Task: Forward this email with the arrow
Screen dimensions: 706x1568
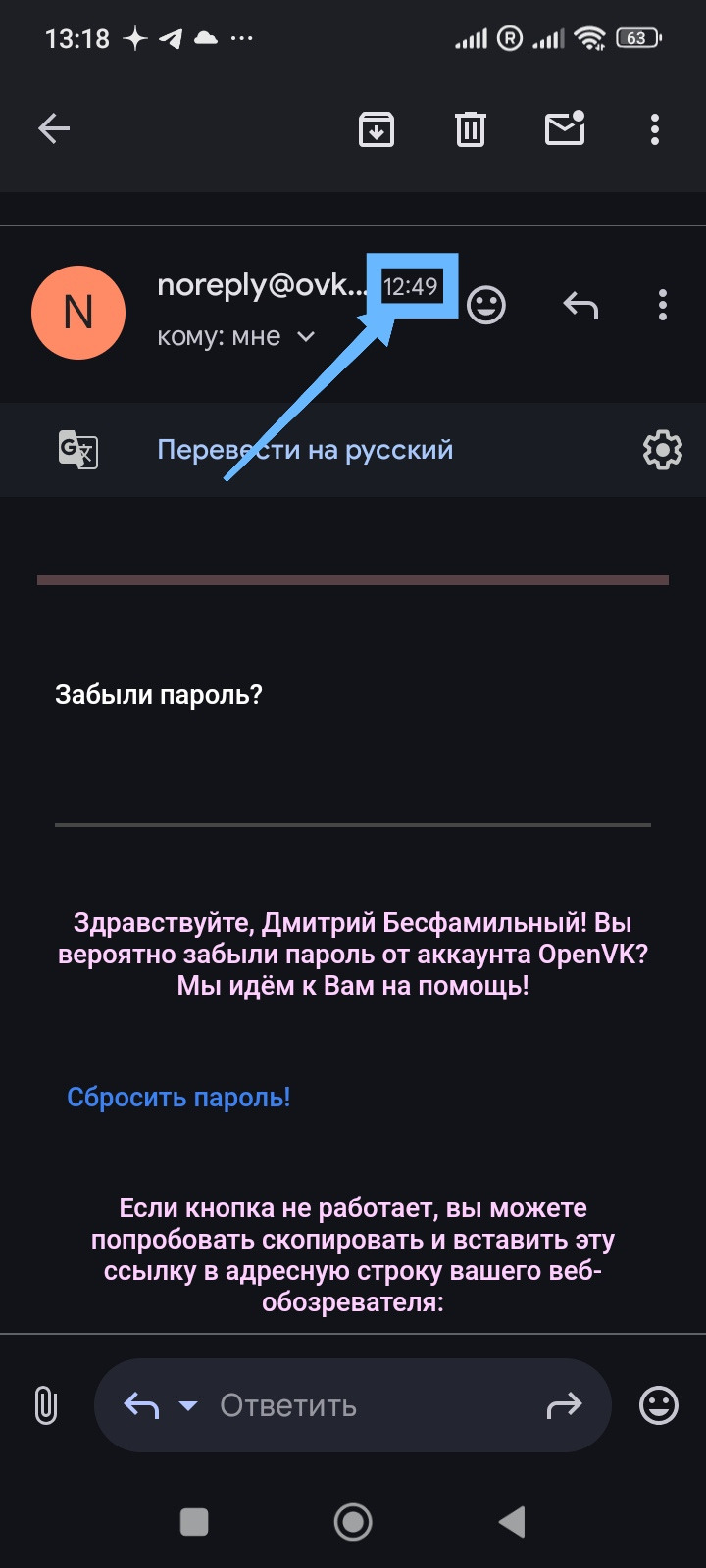Action: pyautogui.click(x=564, y=1406)
